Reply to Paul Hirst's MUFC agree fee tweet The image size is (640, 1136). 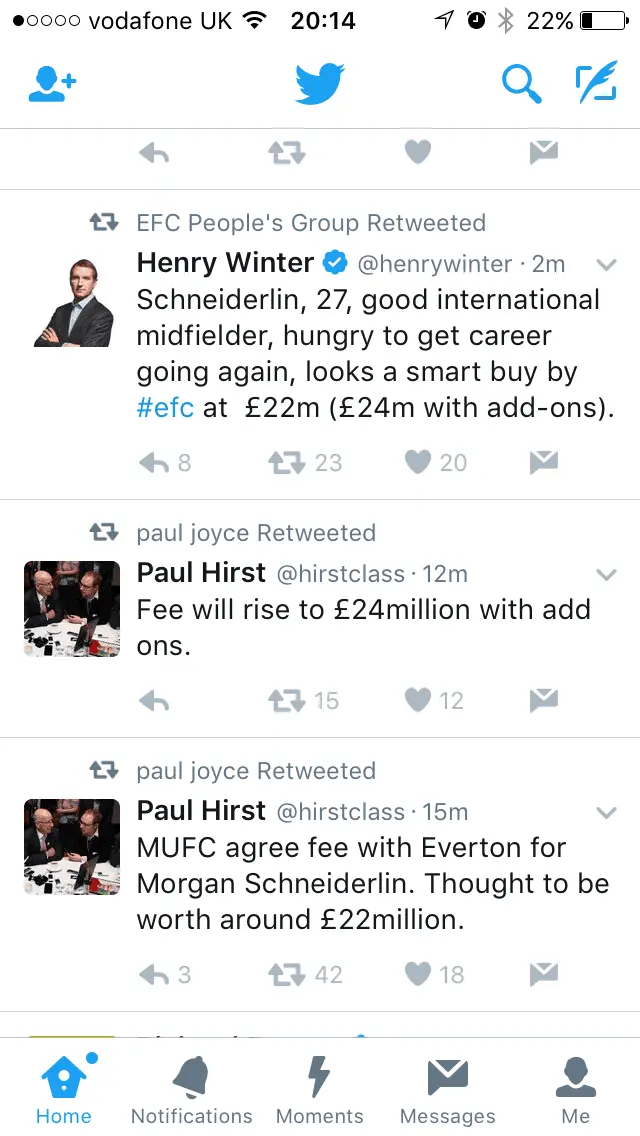[x=154, y=974]
